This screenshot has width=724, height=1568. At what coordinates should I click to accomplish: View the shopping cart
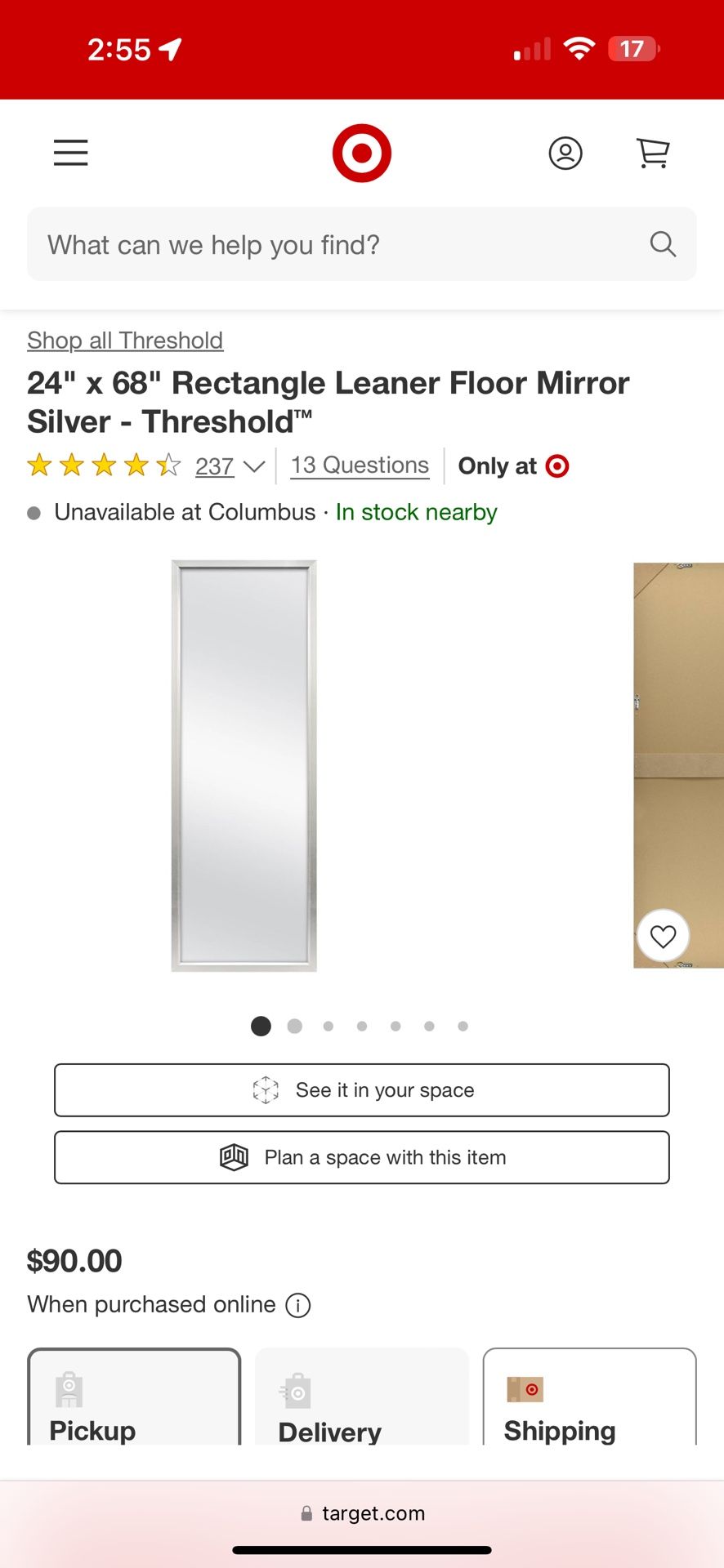click(x=653, y=153)
